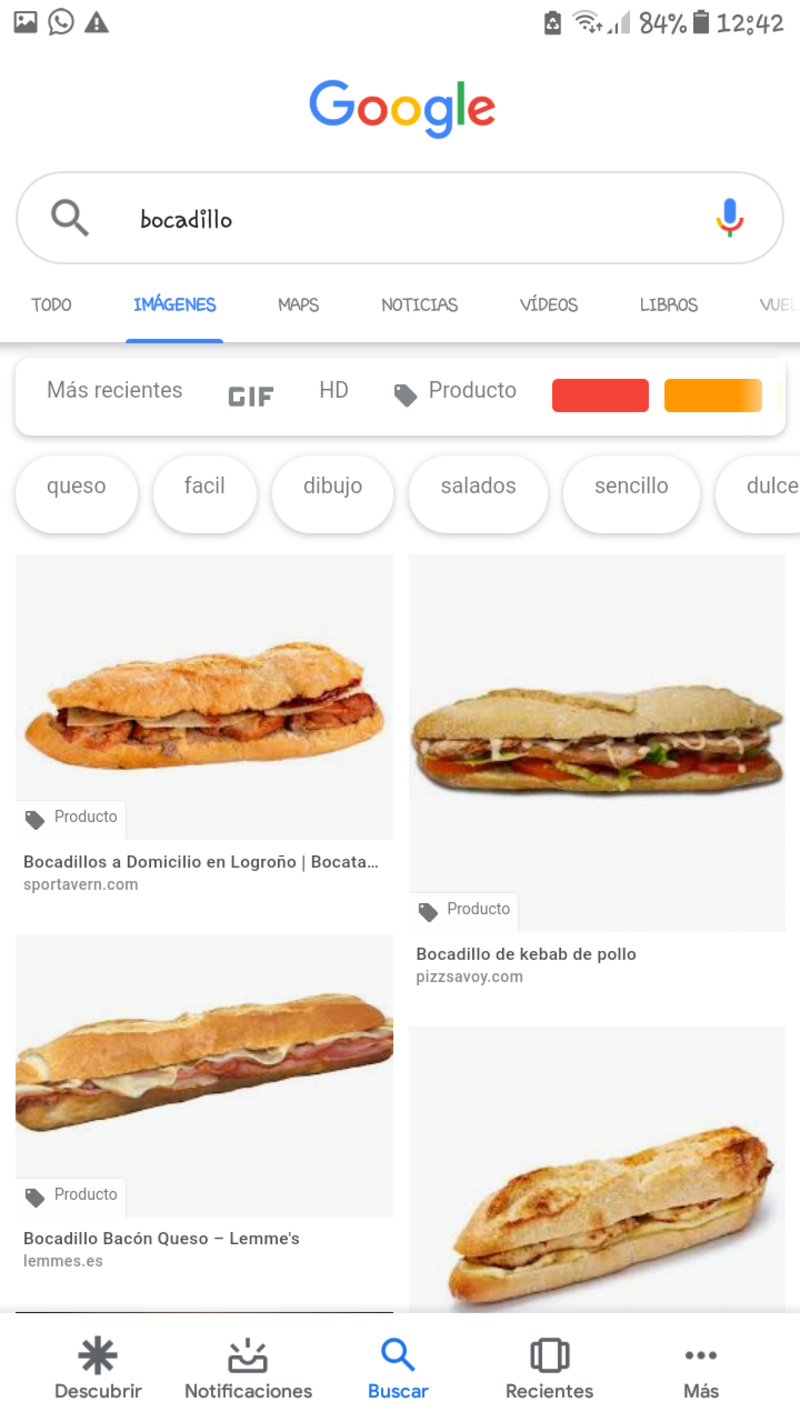
Task: Switch to the VÍDEOS tab
Action: (548, 305)
